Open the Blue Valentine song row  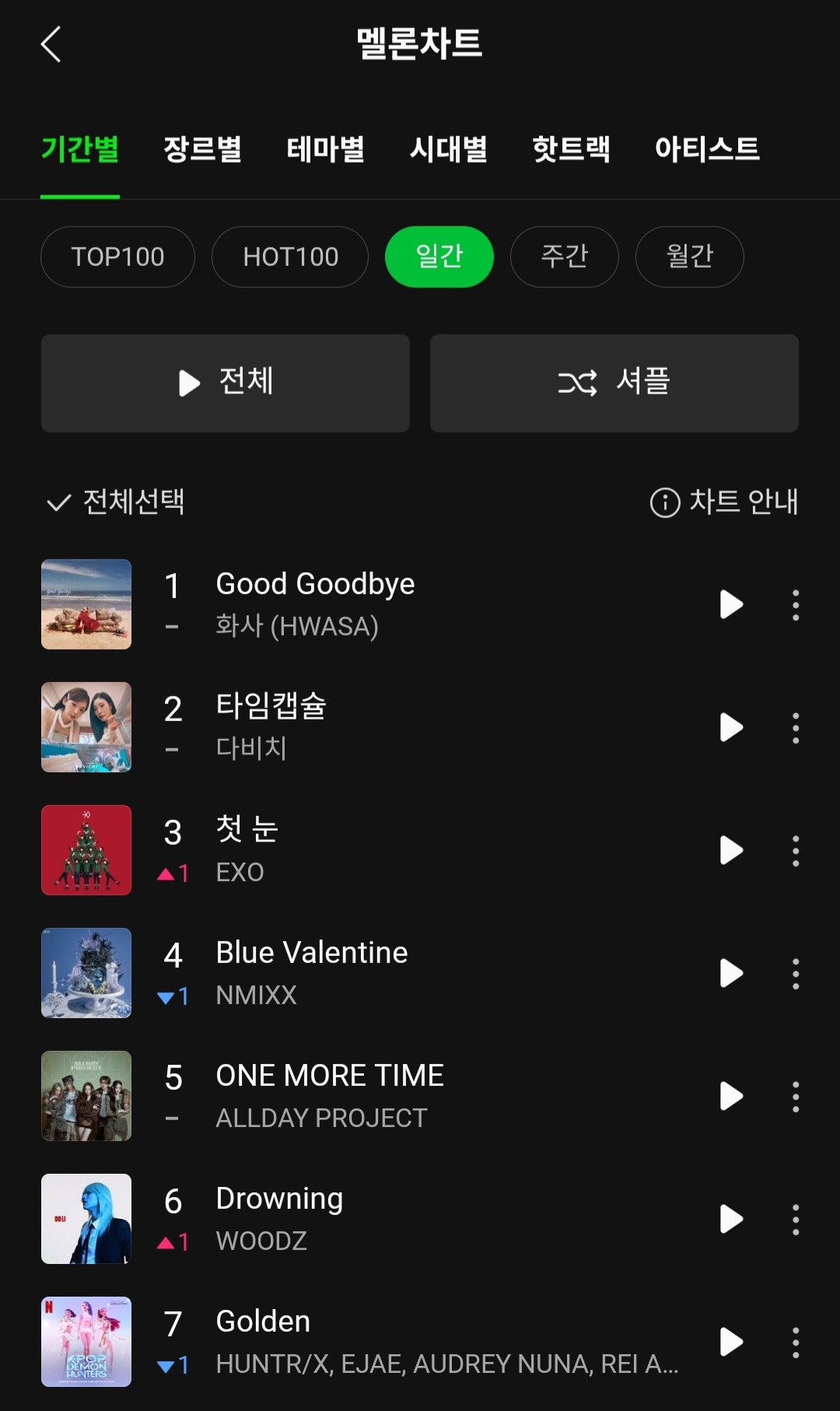click(x=420, y=973)
